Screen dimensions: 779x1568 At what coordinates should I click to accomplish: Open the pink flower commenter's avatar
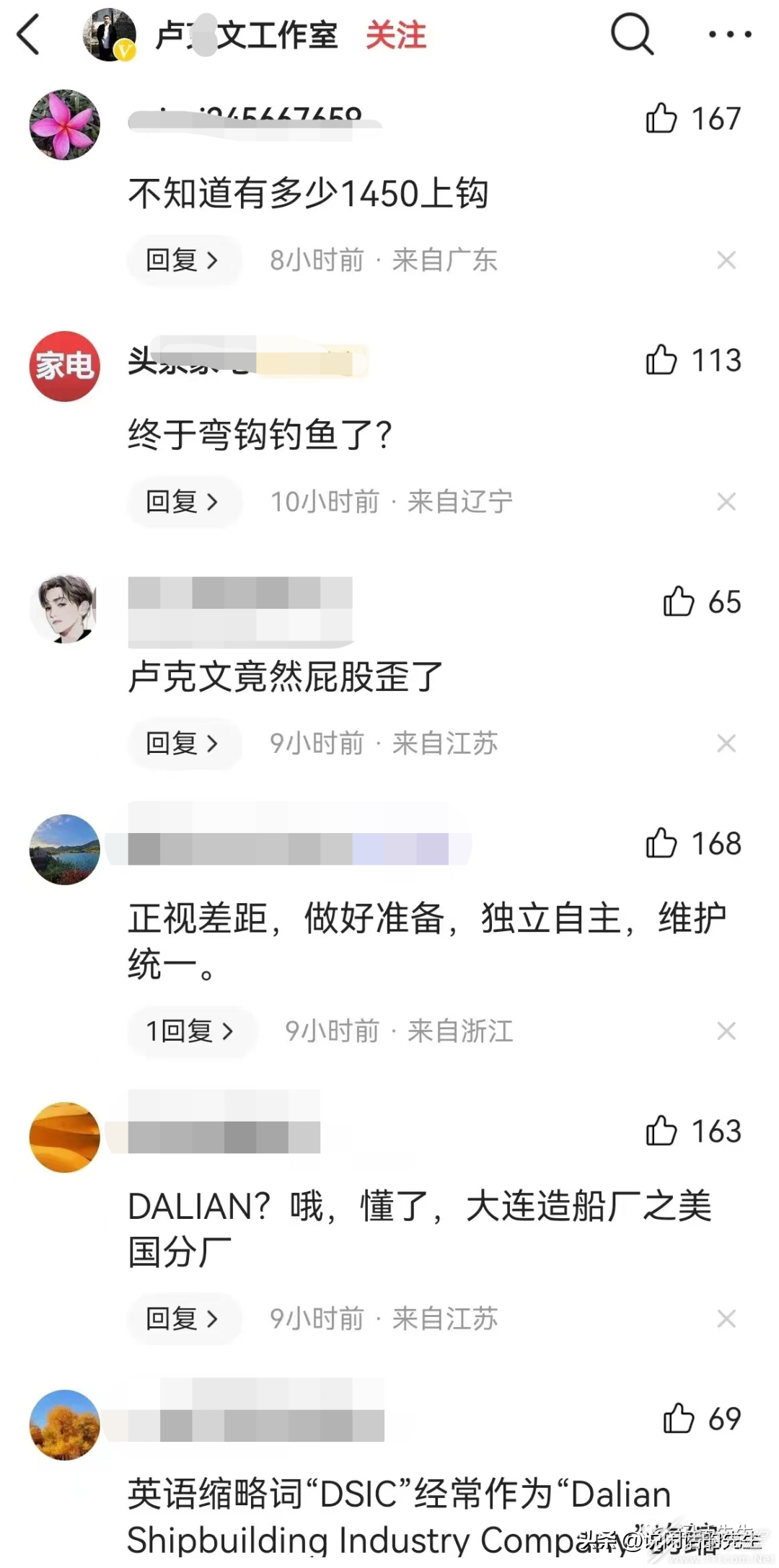(64, 124)
